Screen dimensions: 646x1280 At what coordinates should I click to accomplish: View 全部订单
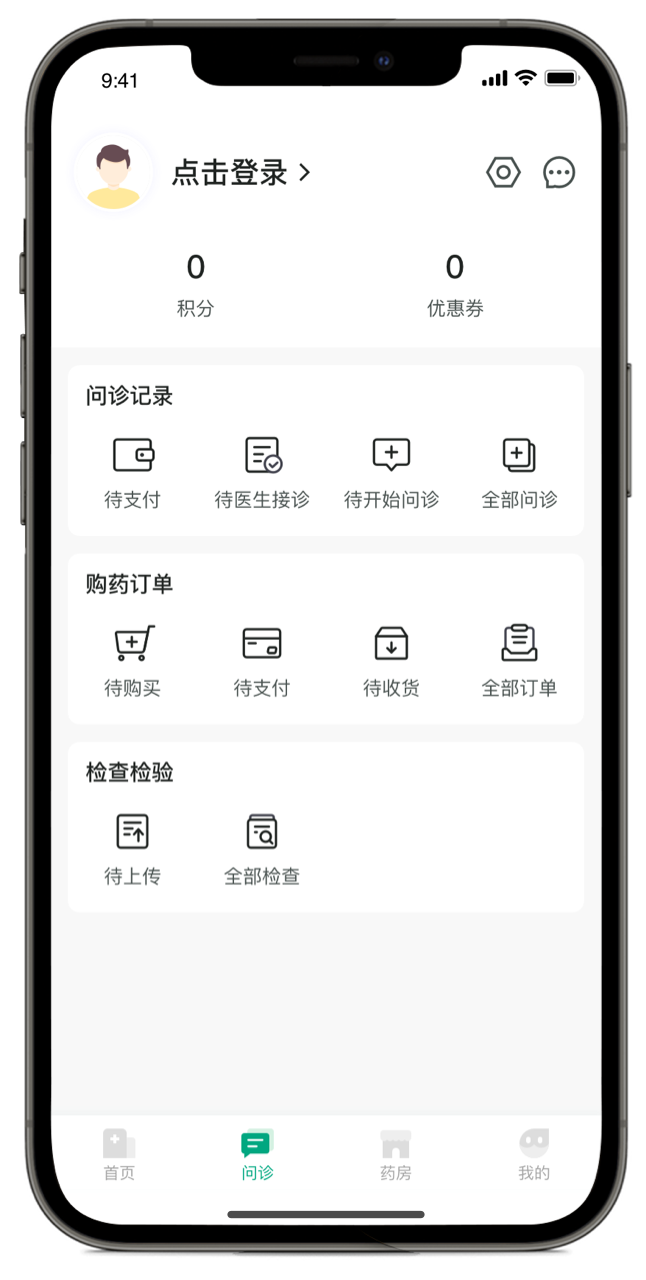pos(519,660)
